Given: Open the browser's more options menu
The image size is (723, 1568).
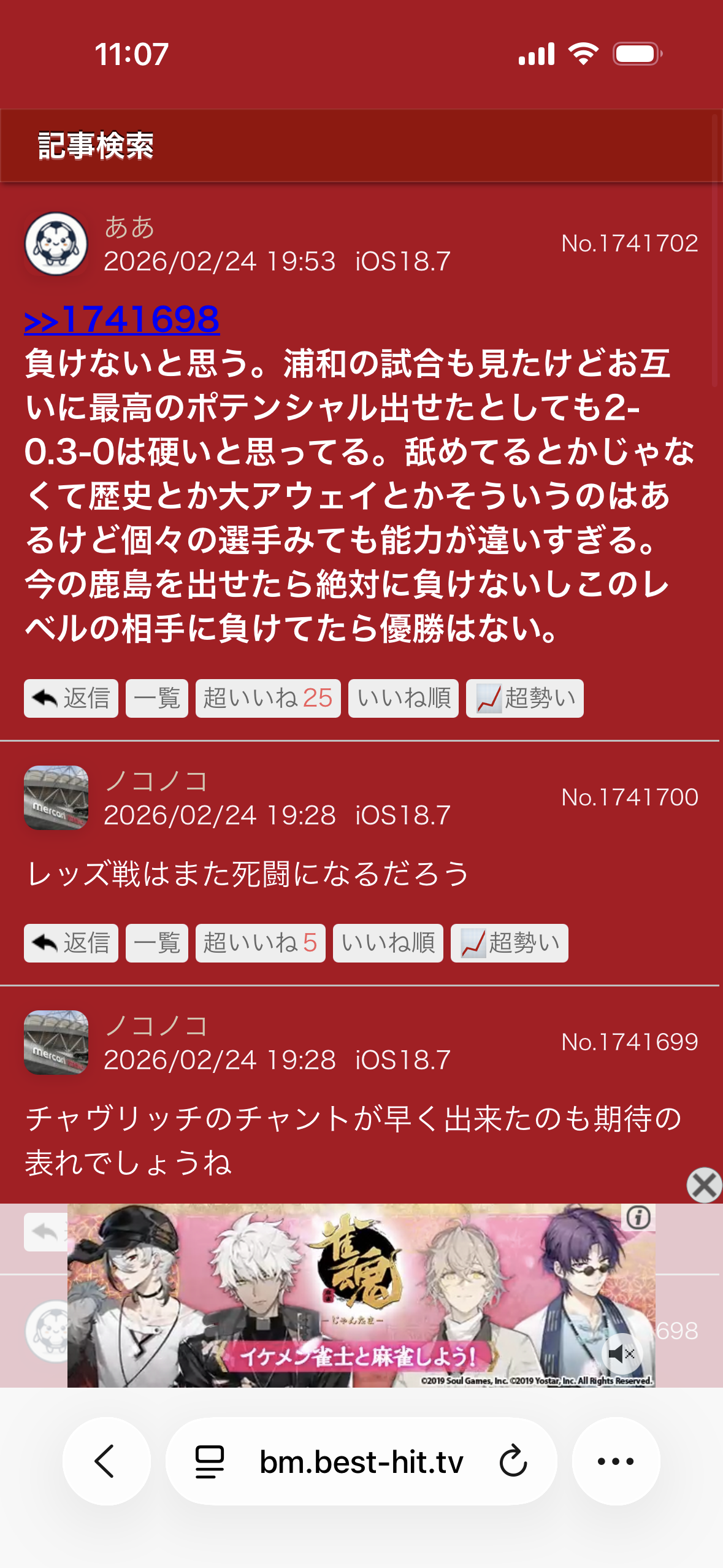Looking at the screenshot, I should coord(616,1461).
